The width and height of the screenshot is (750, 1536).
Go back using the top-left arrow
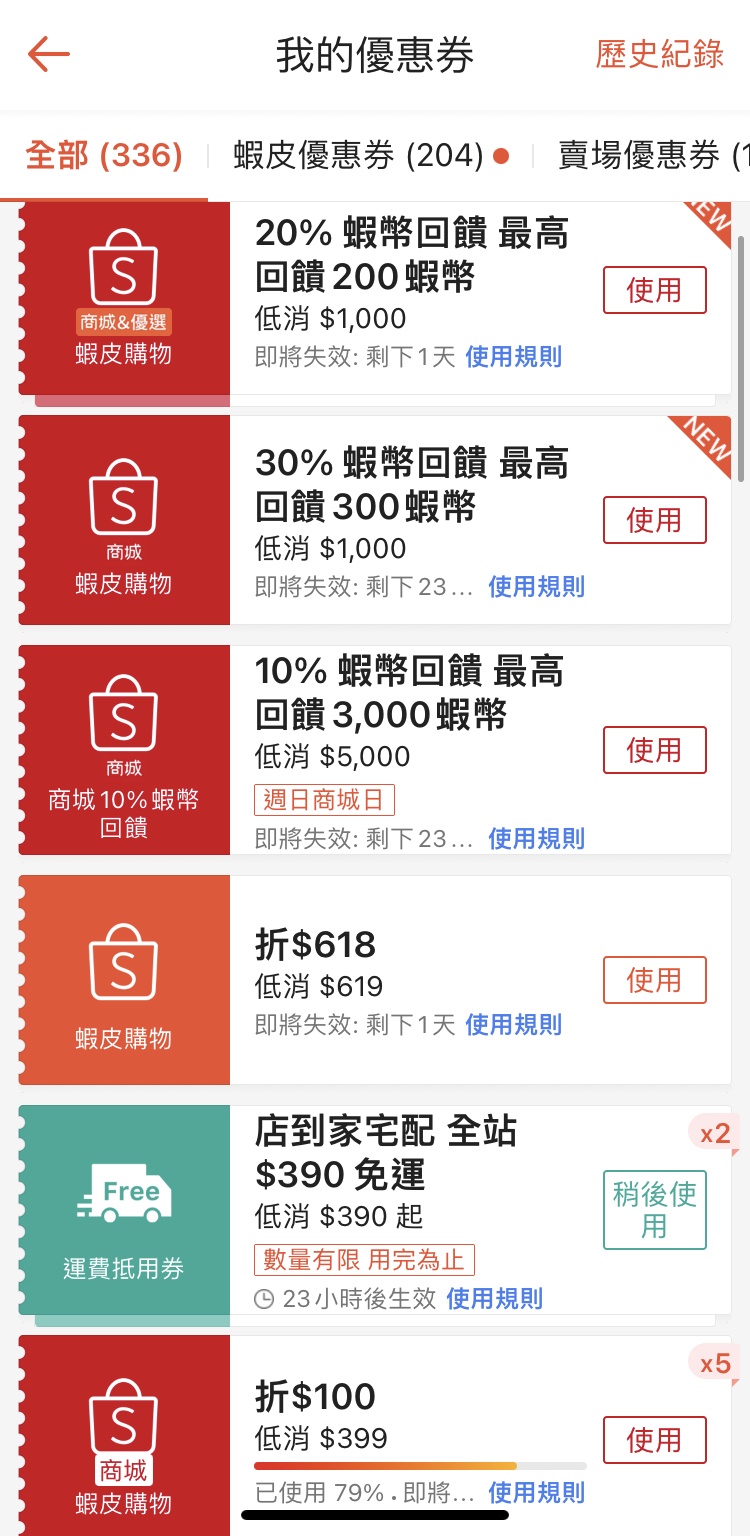pos(48,54)
